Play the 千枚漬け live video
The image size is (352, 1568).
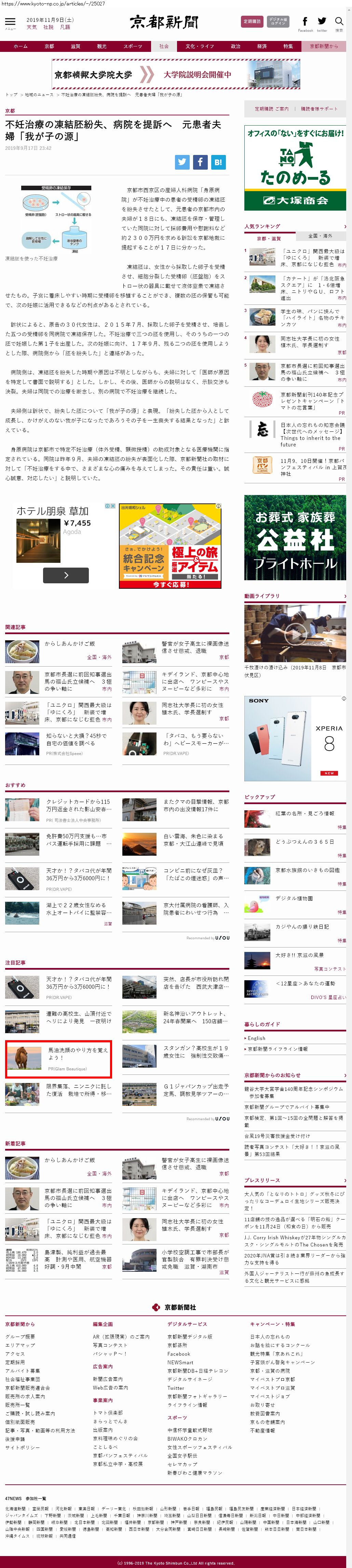point(295,633)
